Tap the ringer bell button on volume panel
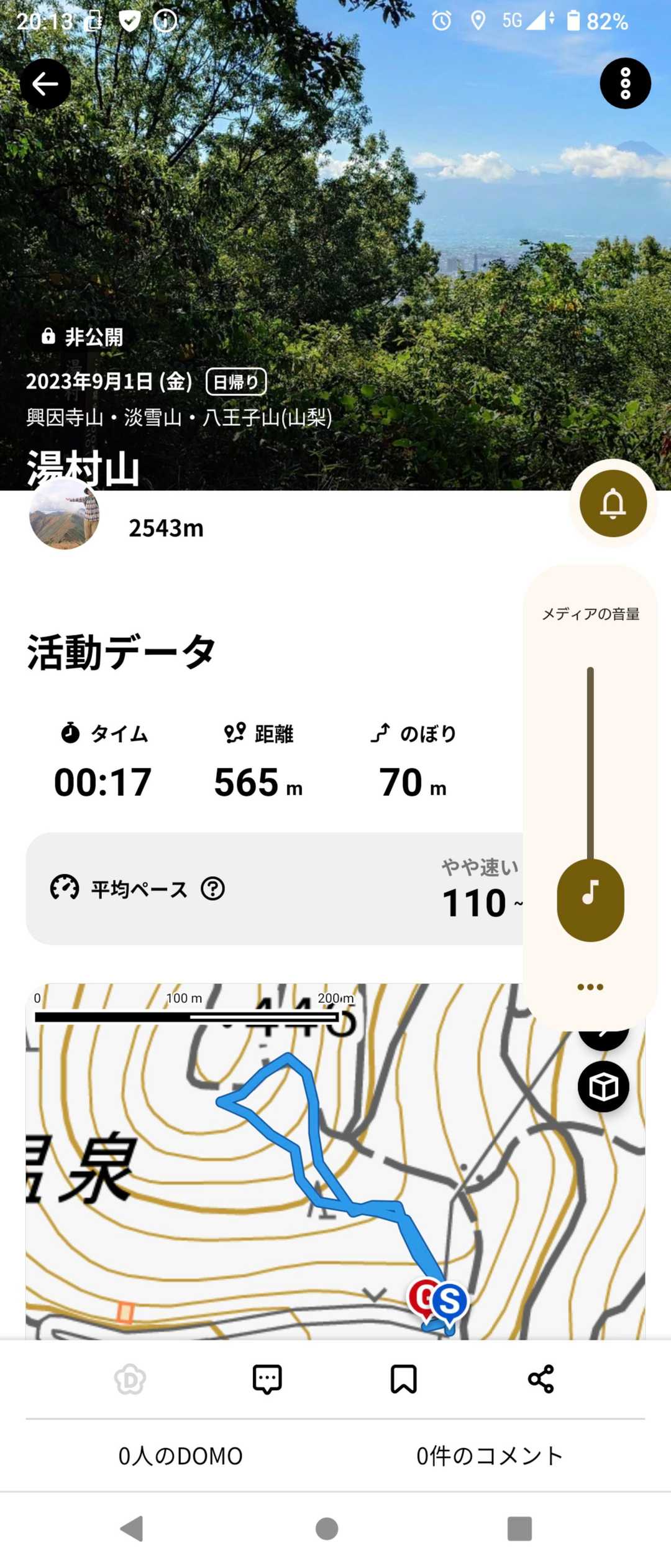This screenshot has width=671, height=1568. point(613,504)
